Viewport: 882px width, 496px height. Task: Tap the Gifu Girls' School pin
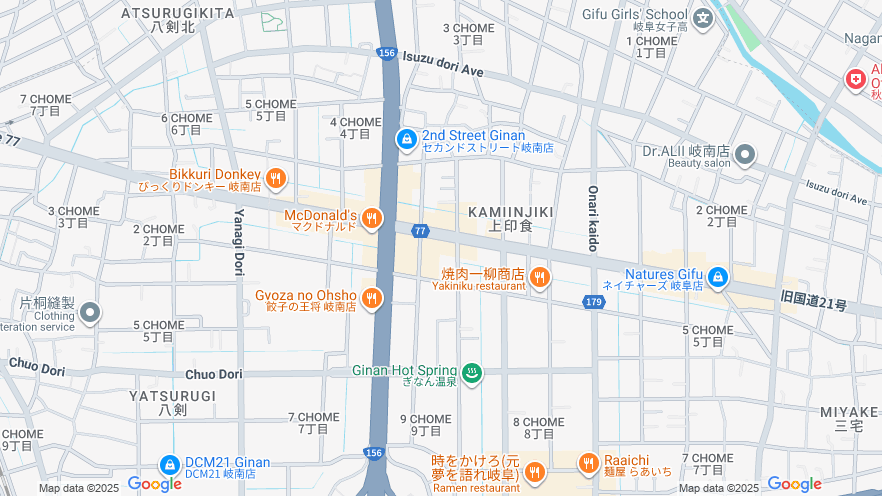[703, 17]
